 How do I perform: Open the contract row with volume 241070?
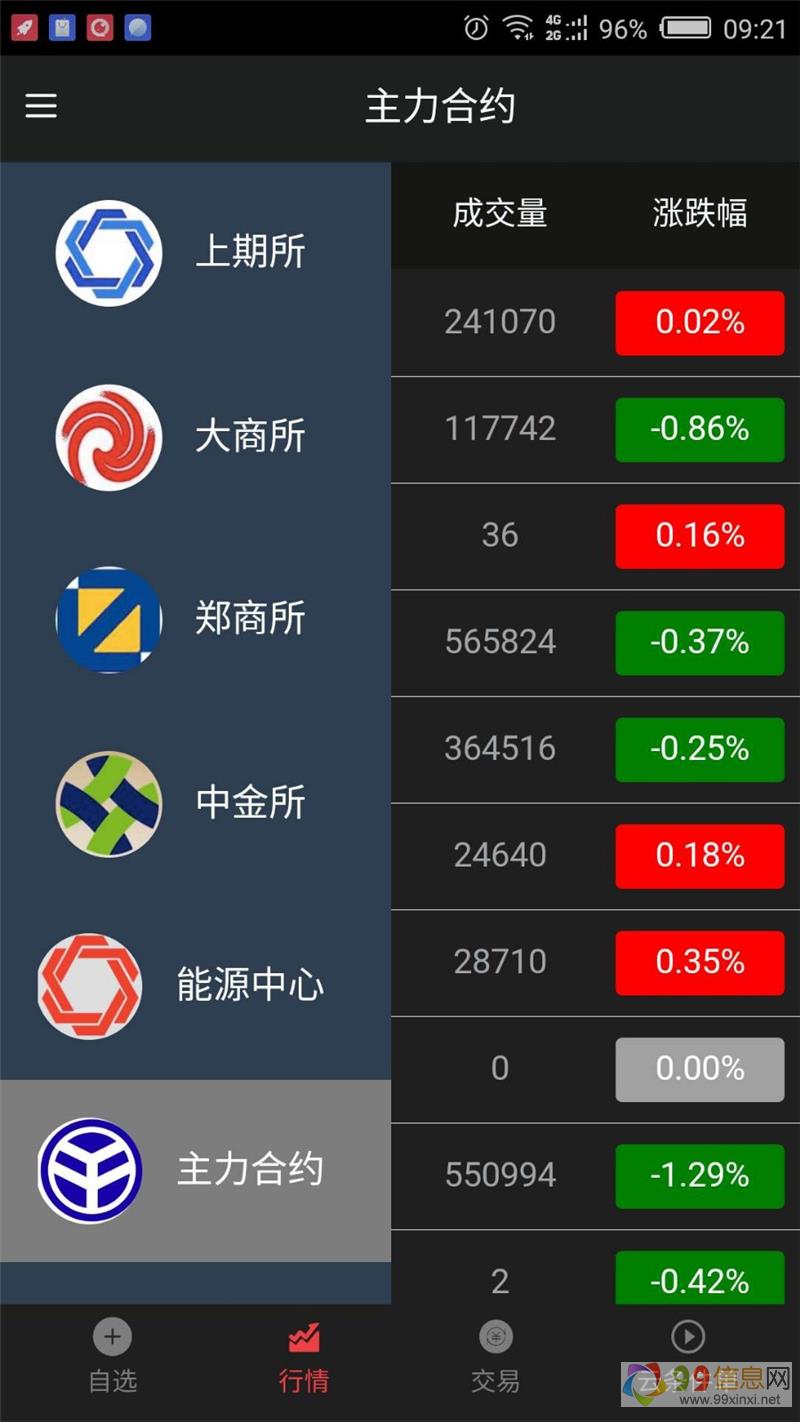(x=500, y=323)
